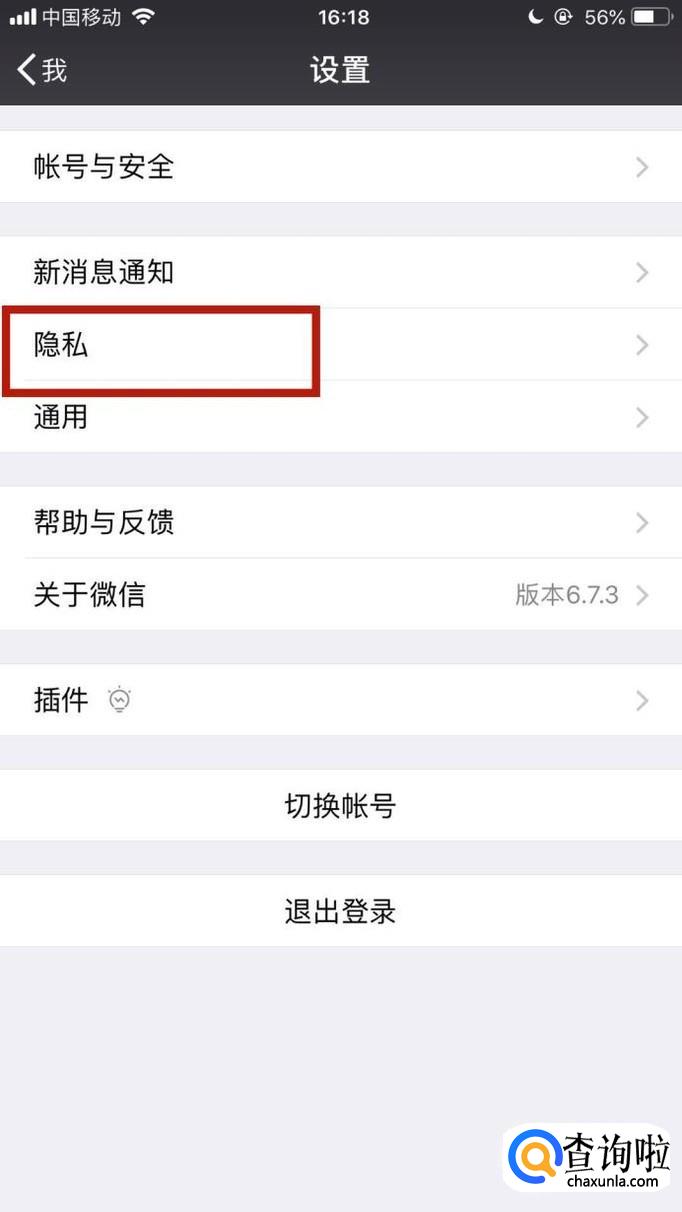Go back to the 我 page
Screen dimensions: 682x1212
coord(42,70)
